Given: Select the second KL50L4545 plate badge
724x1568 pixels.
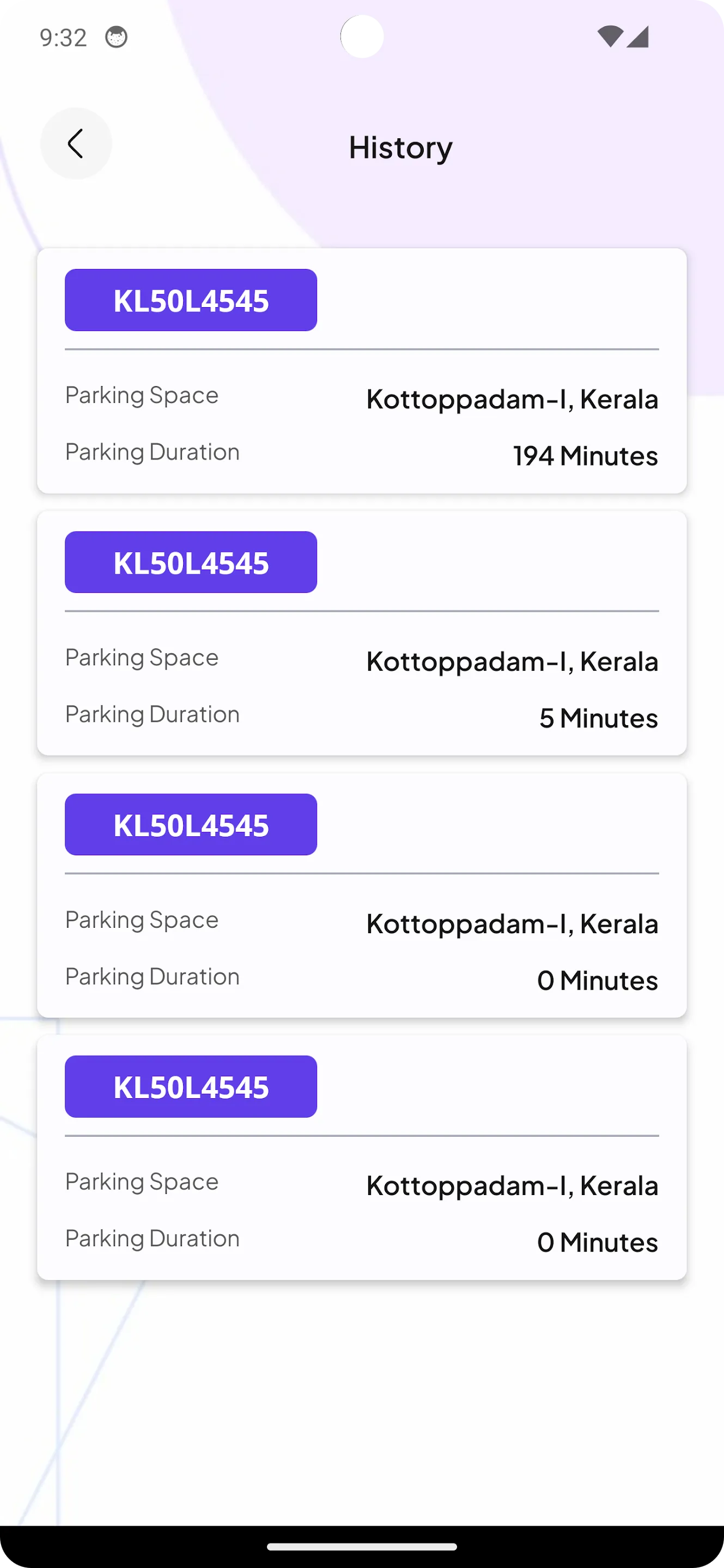Looking at the screenshot, I should [191, 561].
